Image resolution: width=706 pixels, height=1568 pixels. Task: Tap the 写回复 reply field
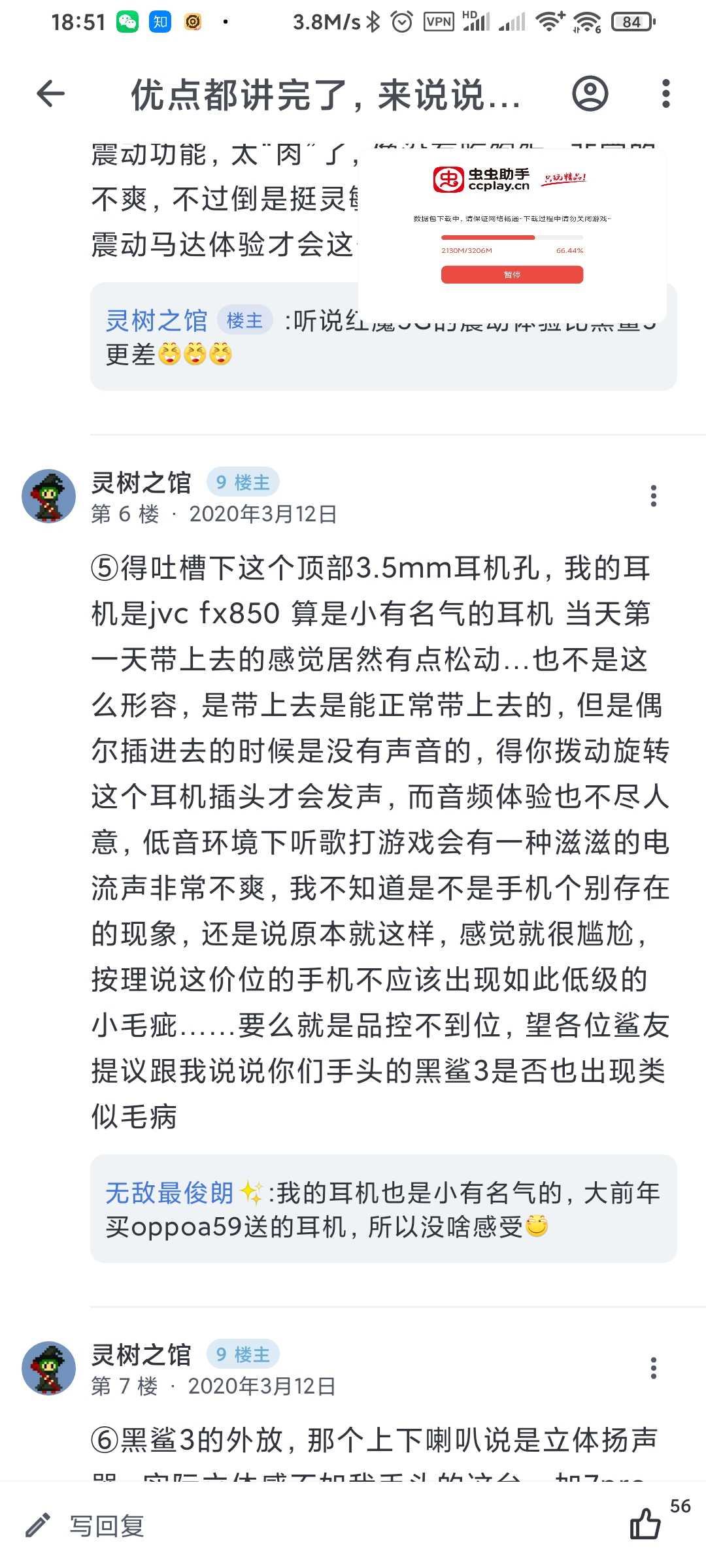click(x=107, y=1526)
